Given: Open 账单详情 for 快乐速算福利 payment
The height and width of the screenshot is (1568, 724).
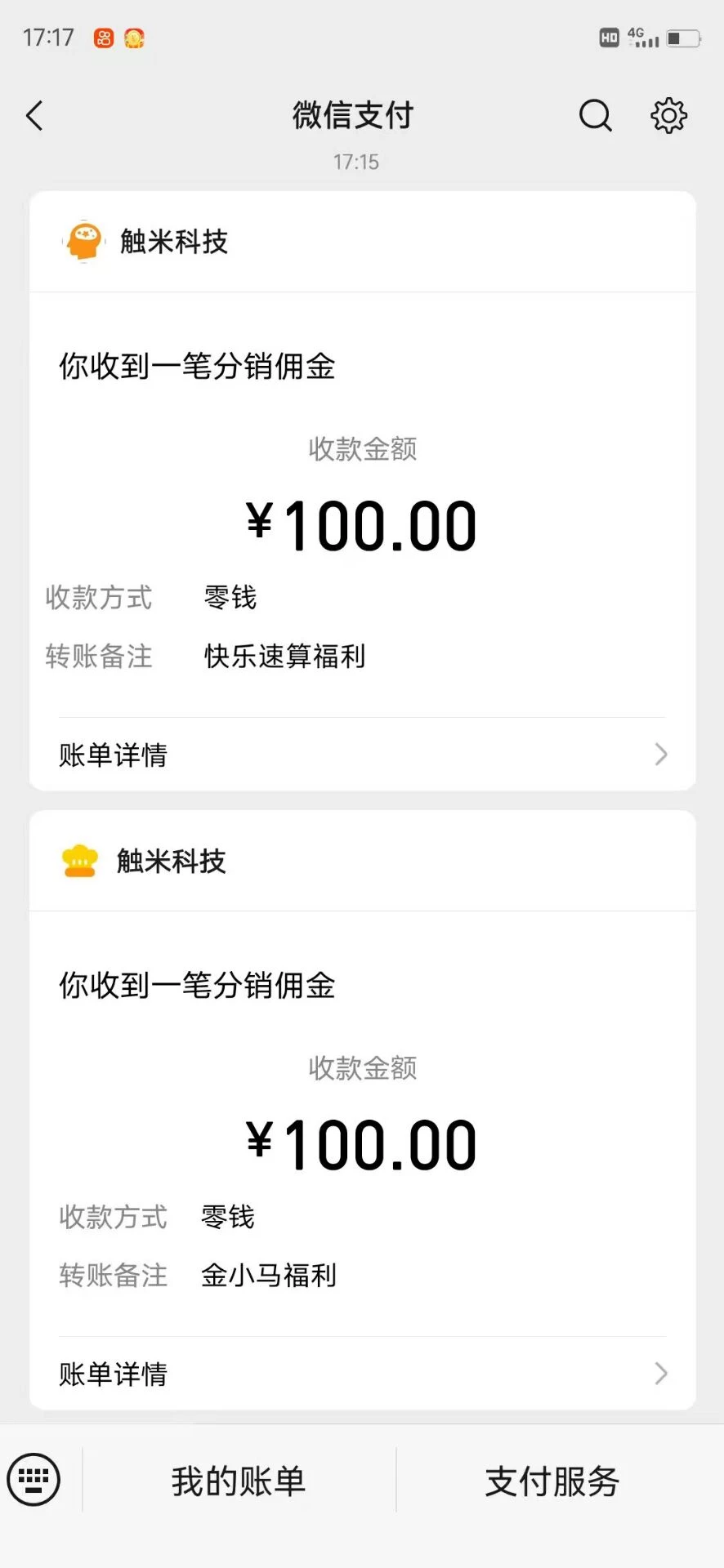Looking at the screenshot, I should click(x=362, y=755).
